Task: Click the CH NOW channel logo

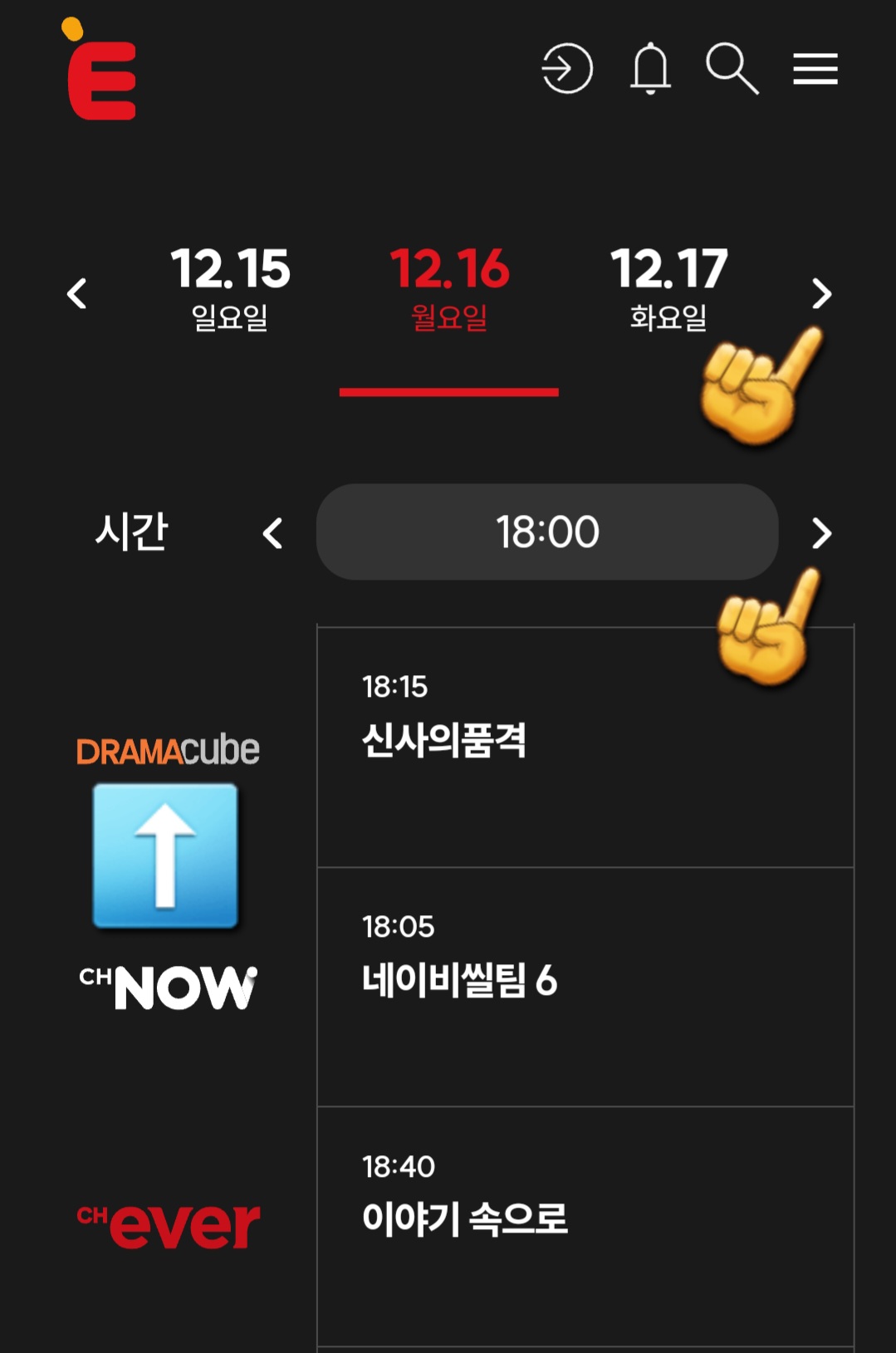Action: (x=169, y=984)
